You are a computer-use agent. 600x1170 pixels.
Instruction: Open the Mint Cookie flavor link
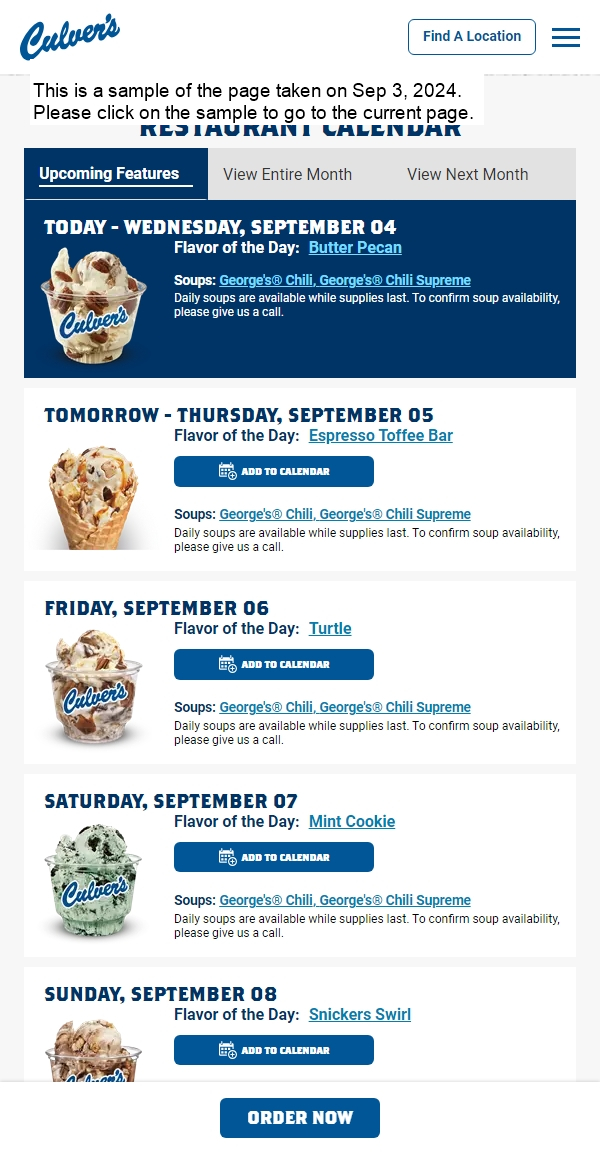352,821
